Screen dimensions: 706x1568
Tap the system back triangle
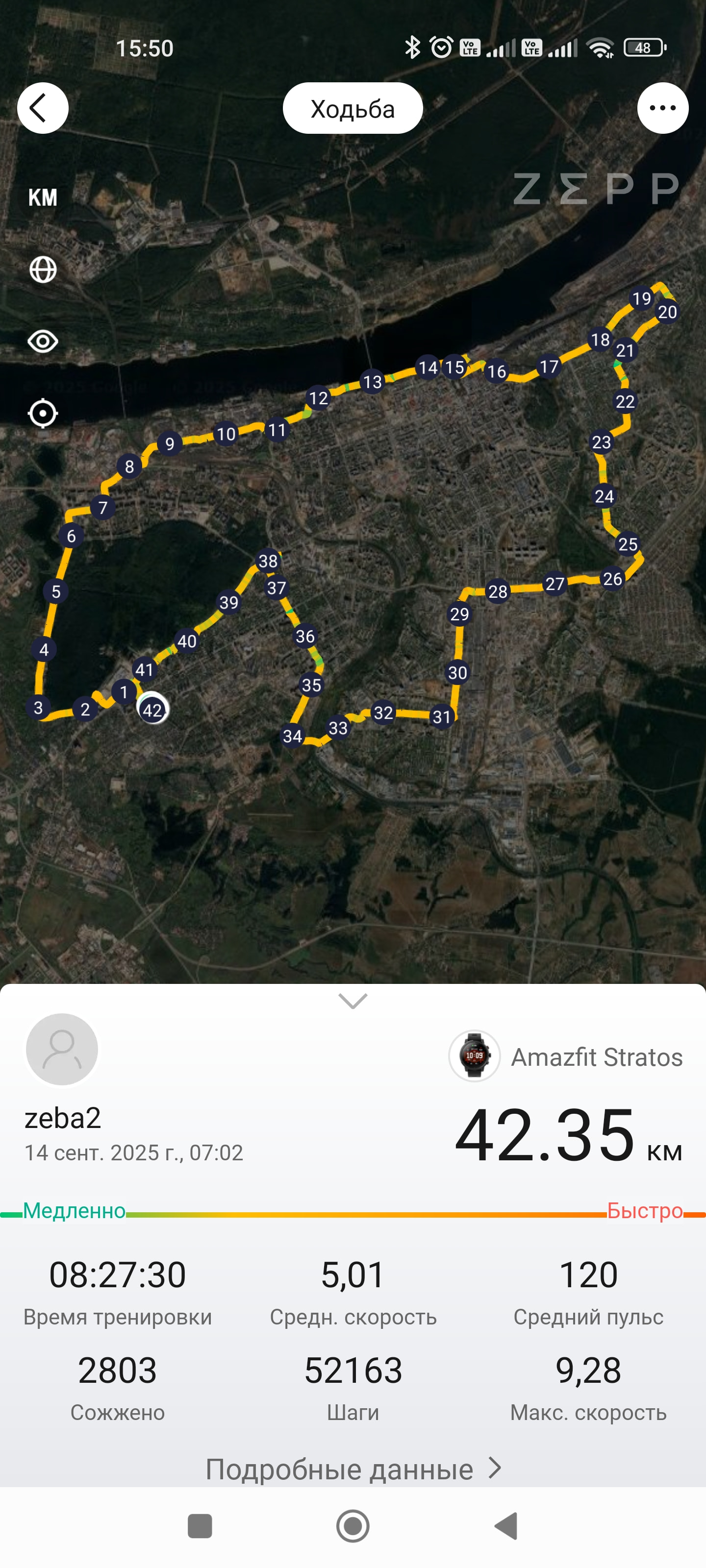click(506, 1526)
